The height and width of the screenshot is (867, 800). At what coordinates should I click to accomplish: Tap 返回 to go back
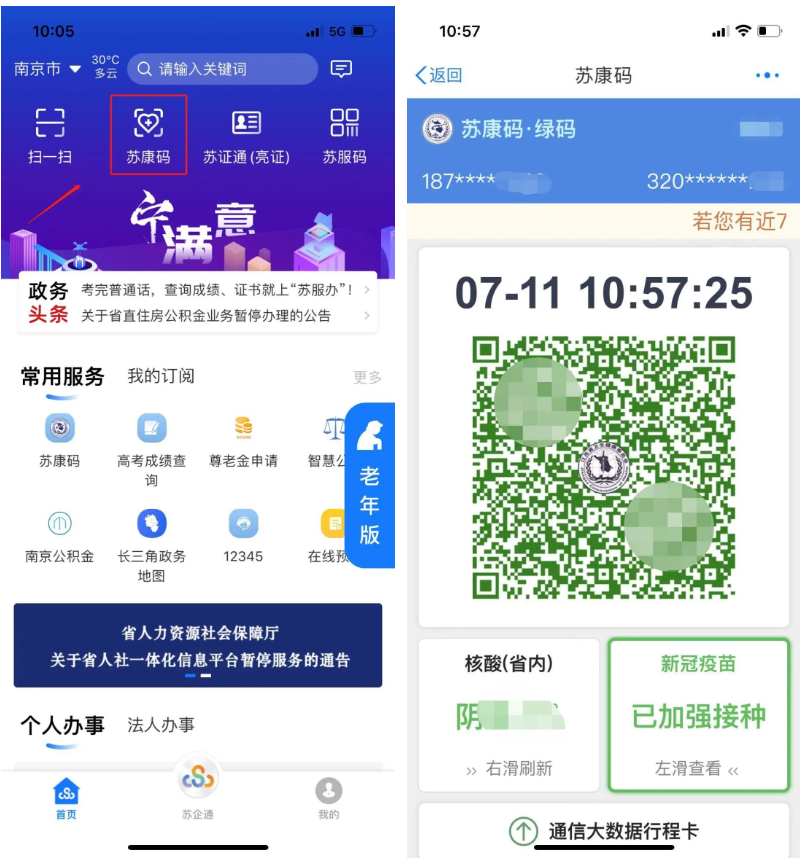click(x=438, y=75)
